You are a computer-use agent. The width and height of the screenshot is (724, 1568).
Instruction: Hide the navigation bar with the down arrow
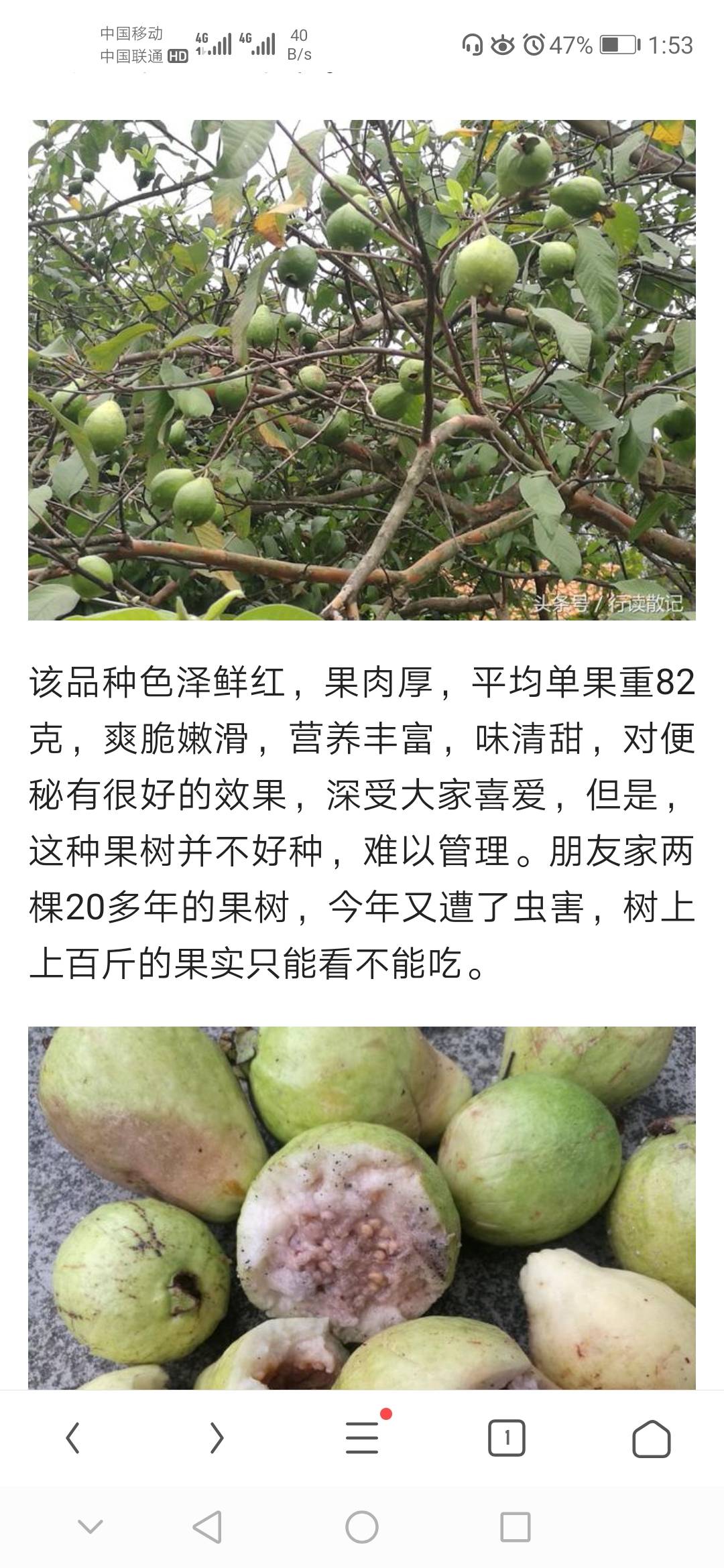(x=90, y=1527)
